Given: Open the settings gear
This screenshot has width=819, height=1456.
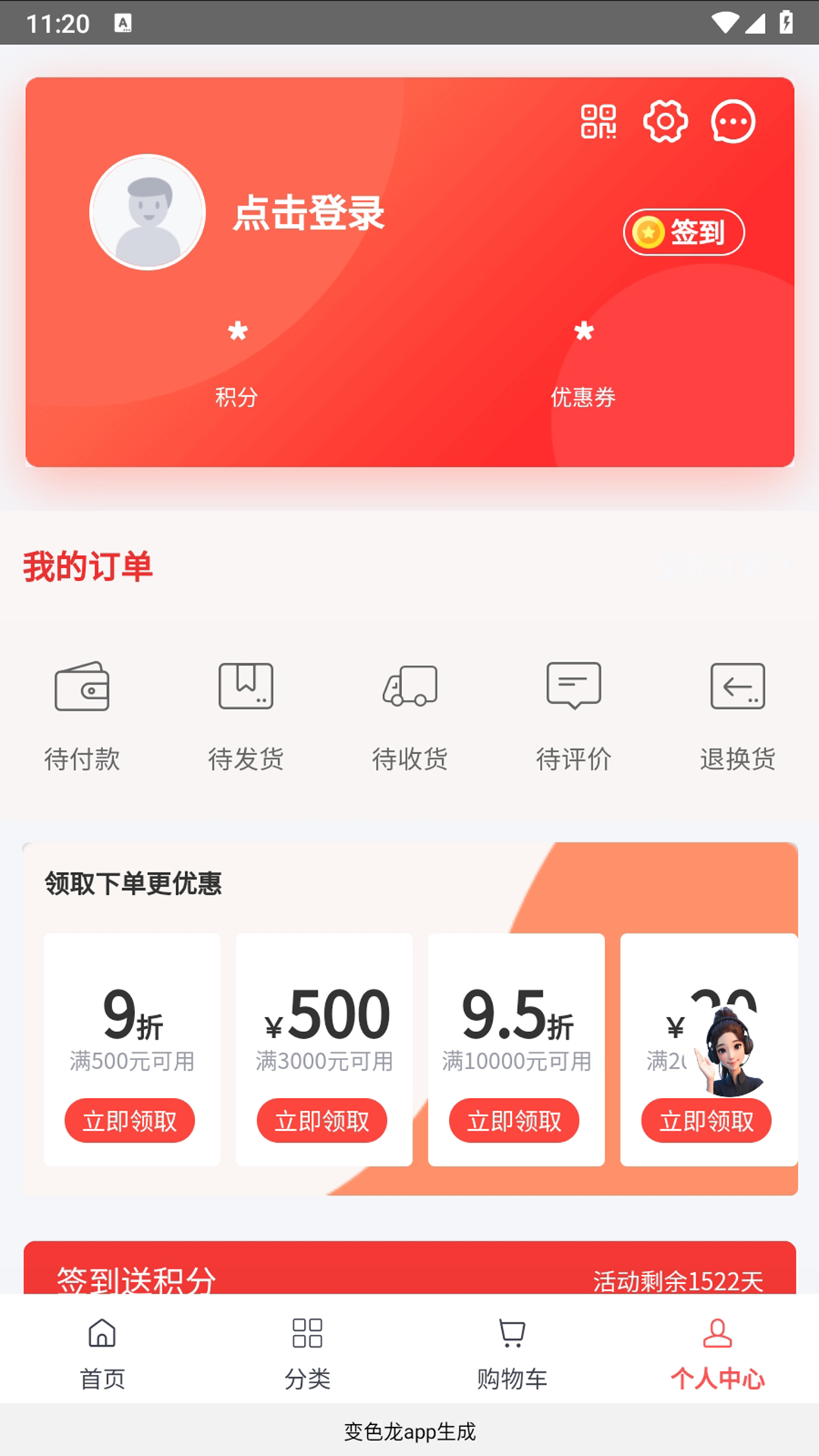Looking at the screenshot, I should tap(665, 121).
